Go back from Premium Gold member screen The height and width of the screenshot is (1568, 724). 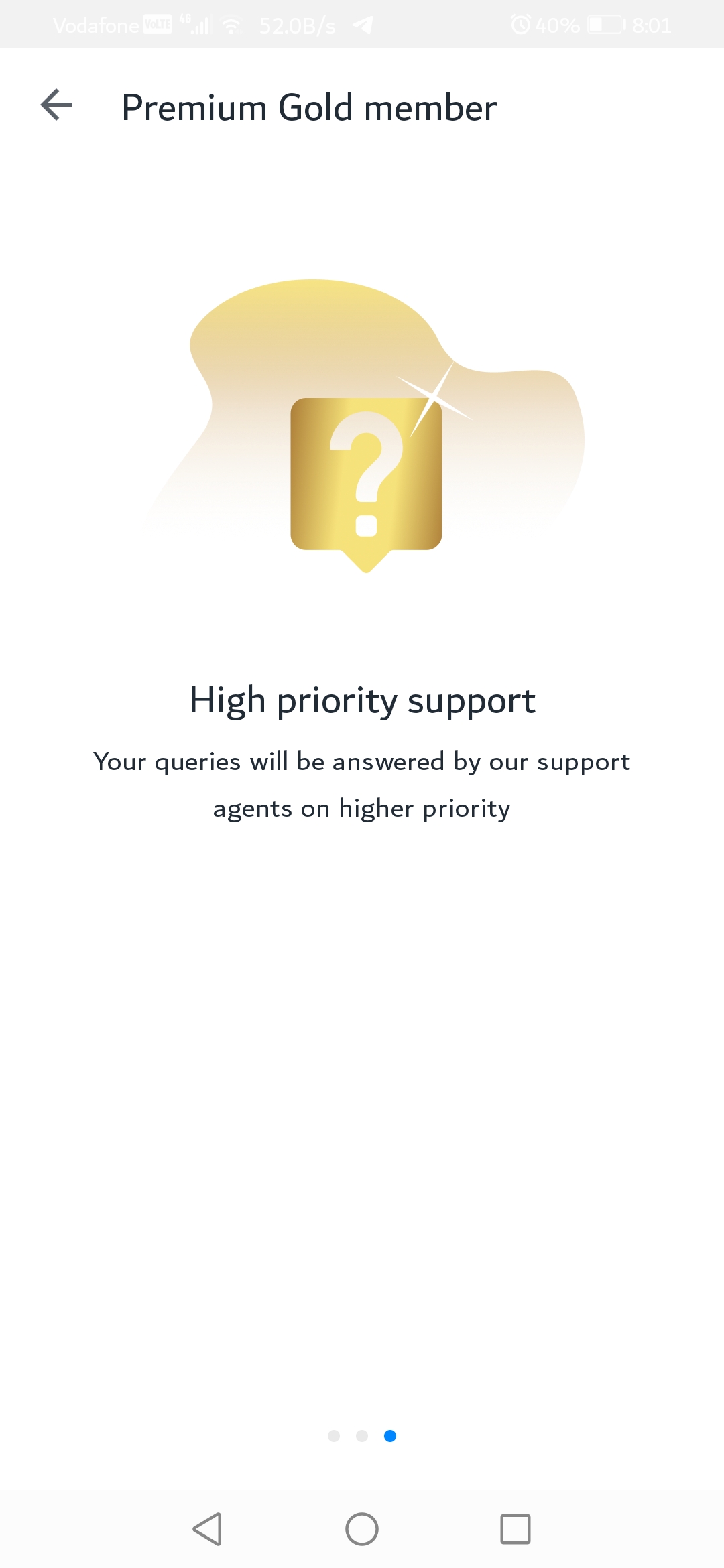pos(56,105)
